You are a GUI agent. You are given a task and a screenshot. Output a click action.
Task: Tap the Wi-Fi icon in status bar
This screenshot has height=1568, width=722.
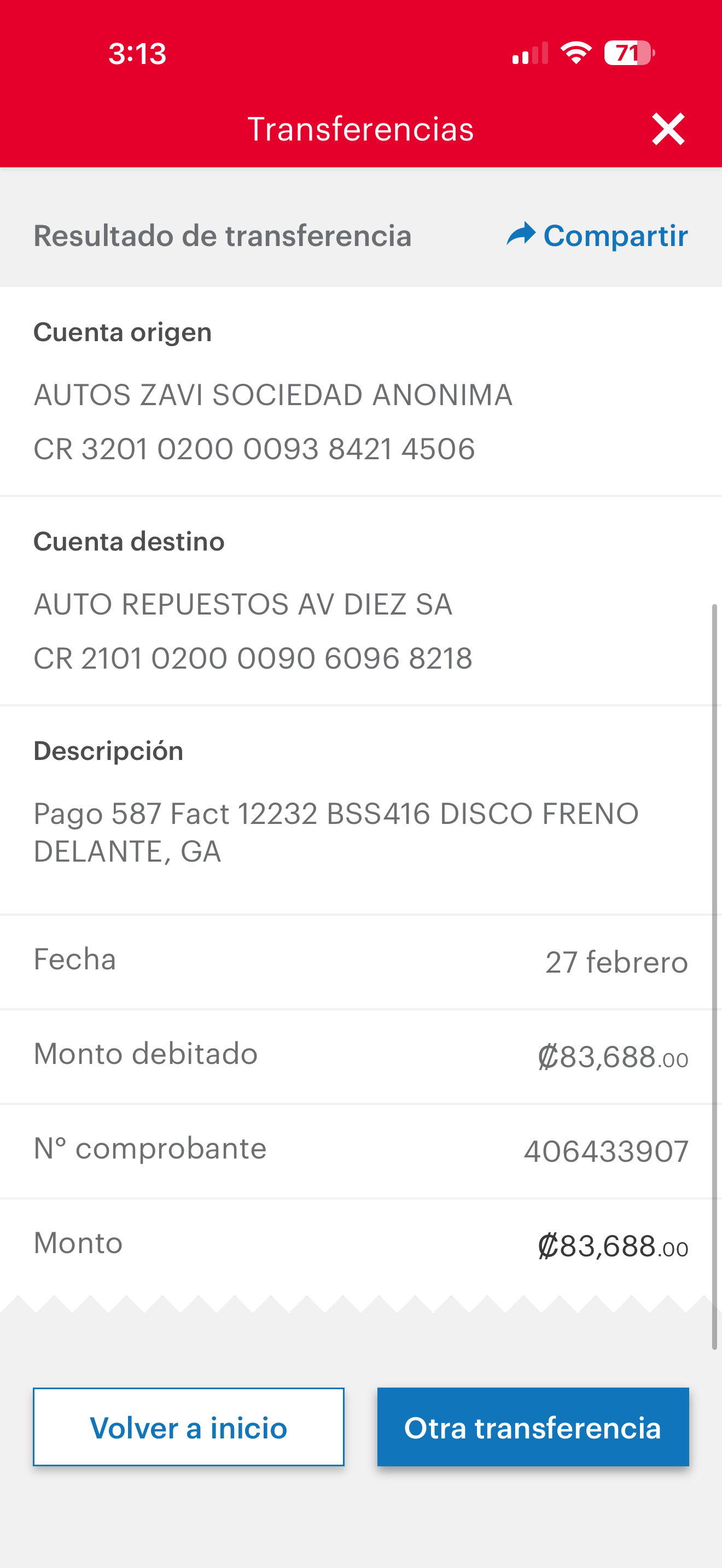(575, 54)
